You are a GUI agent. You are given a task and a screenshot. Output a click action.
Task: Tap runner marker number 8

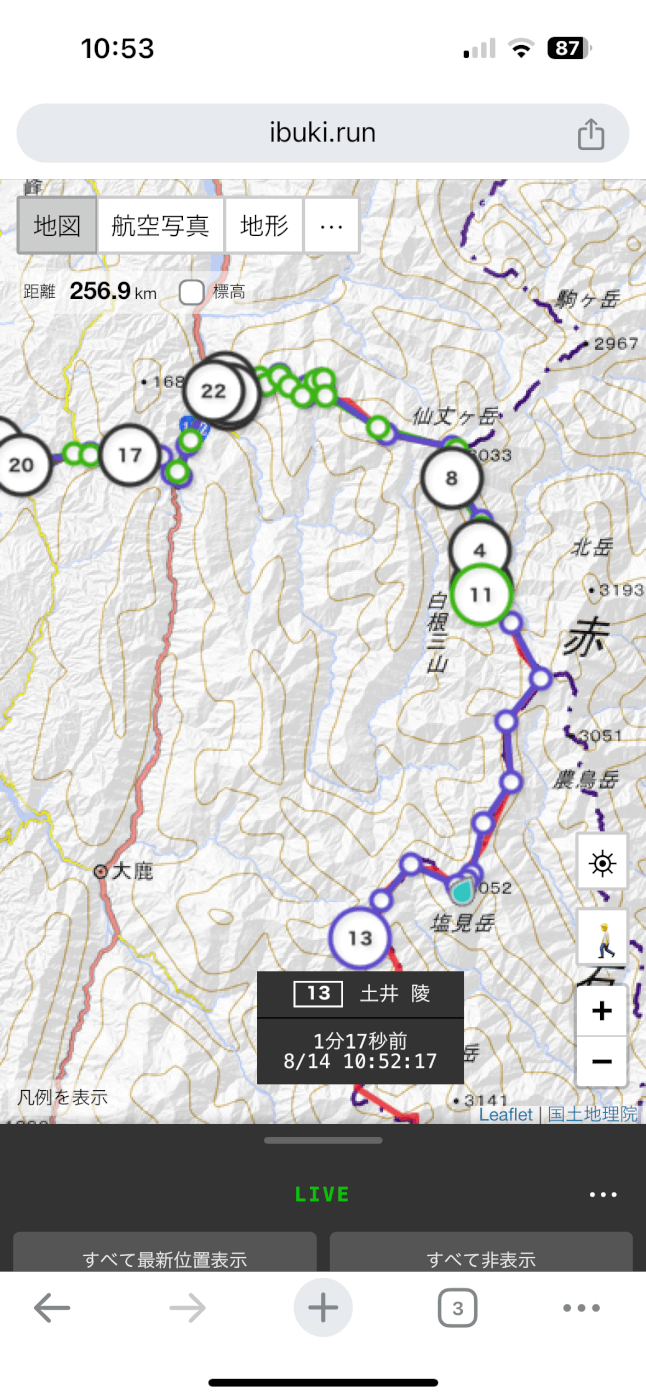coord(451,478)
